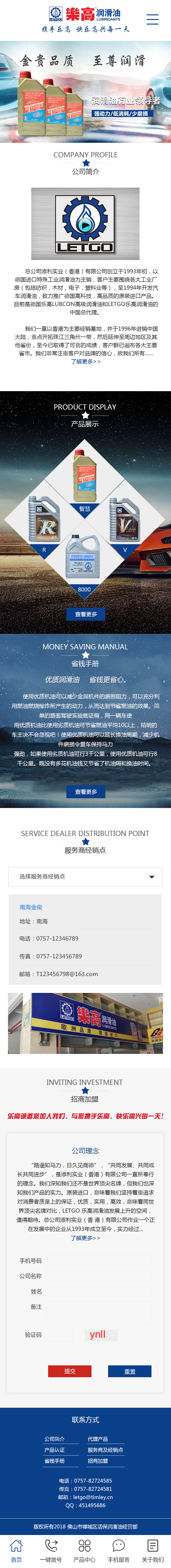171x1568 pixels.
Task: Open the 产品认证 footer link
Action: click(x=54, y=1449)
